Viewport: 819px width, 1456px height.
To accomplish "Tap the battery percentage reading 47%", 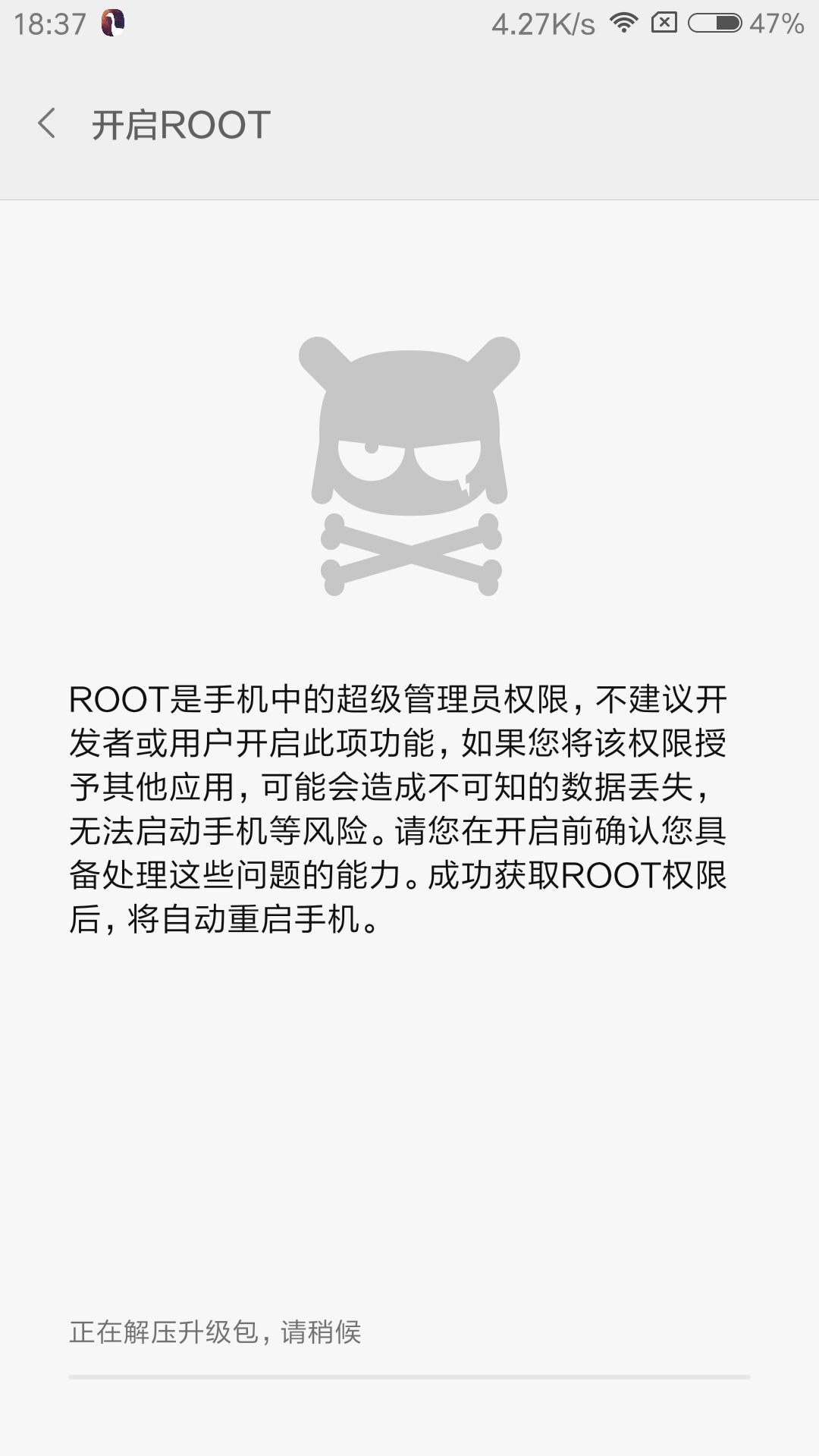I will pyautogui.click(x=774, y=23).
